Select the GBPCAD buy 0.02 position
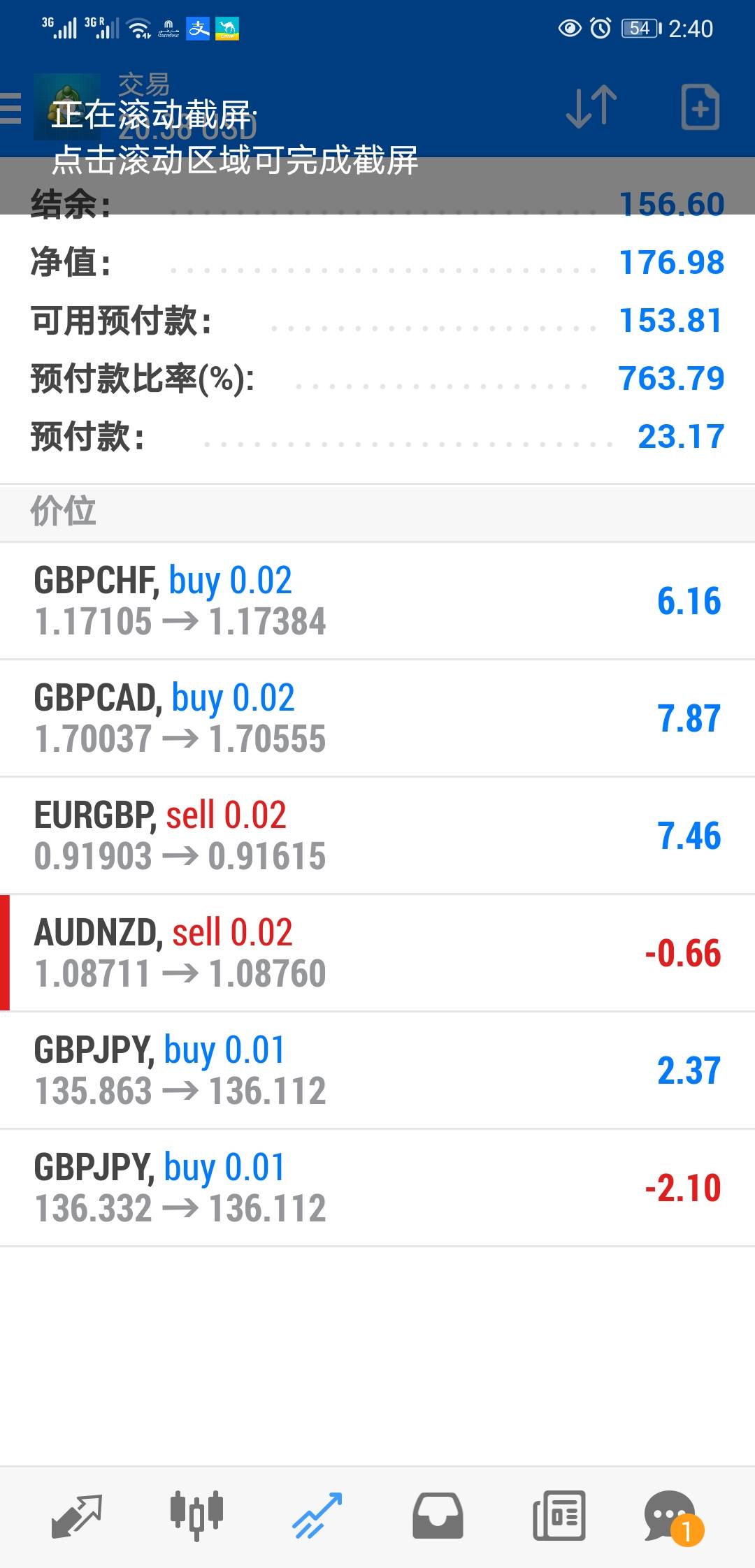This screenshot has width=755, height=1568. [377, 718]
